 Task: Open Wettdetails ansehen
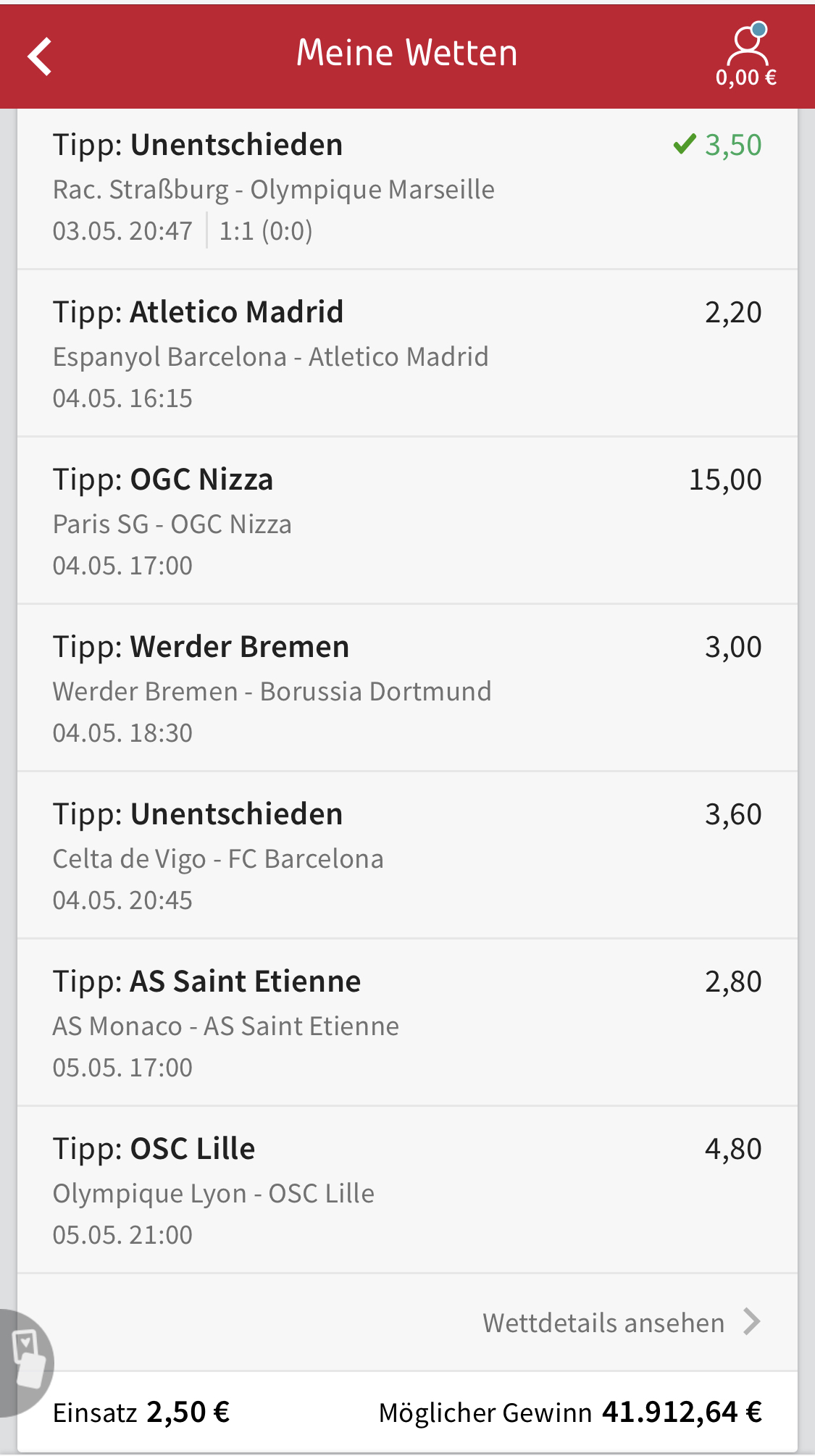620,1323
